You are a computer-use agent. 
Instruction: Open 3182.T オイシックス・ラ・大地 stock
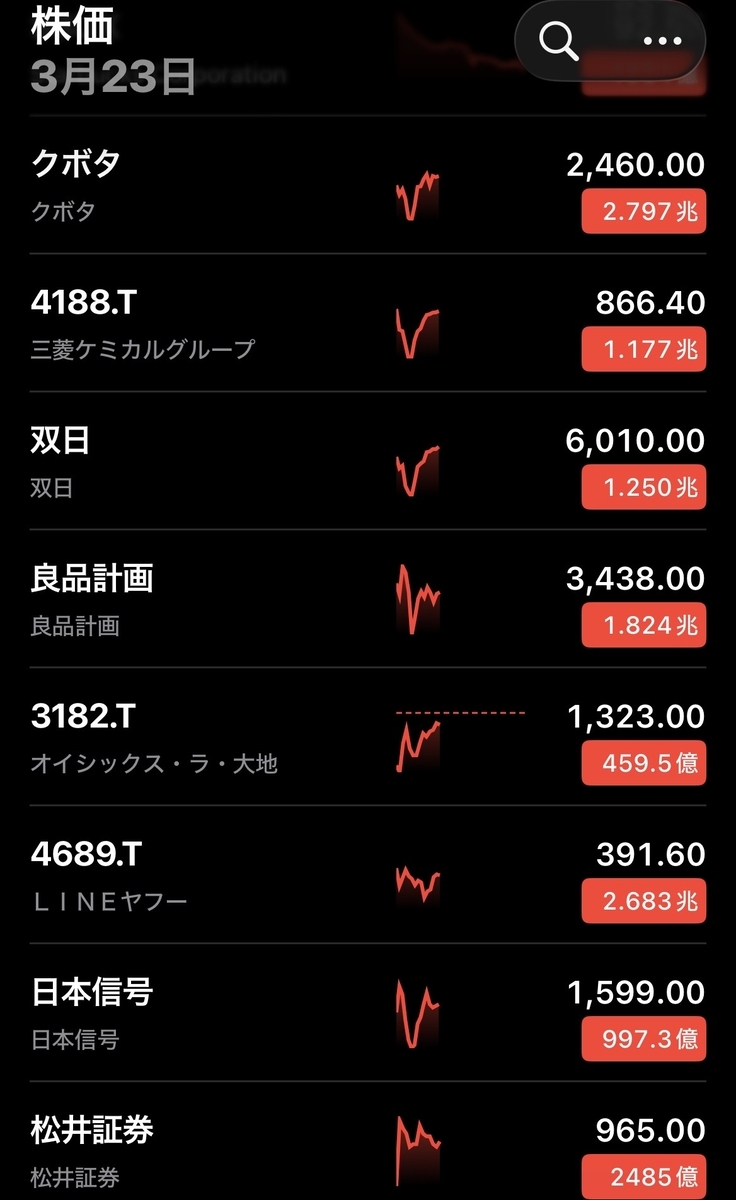tap(368, 737)
